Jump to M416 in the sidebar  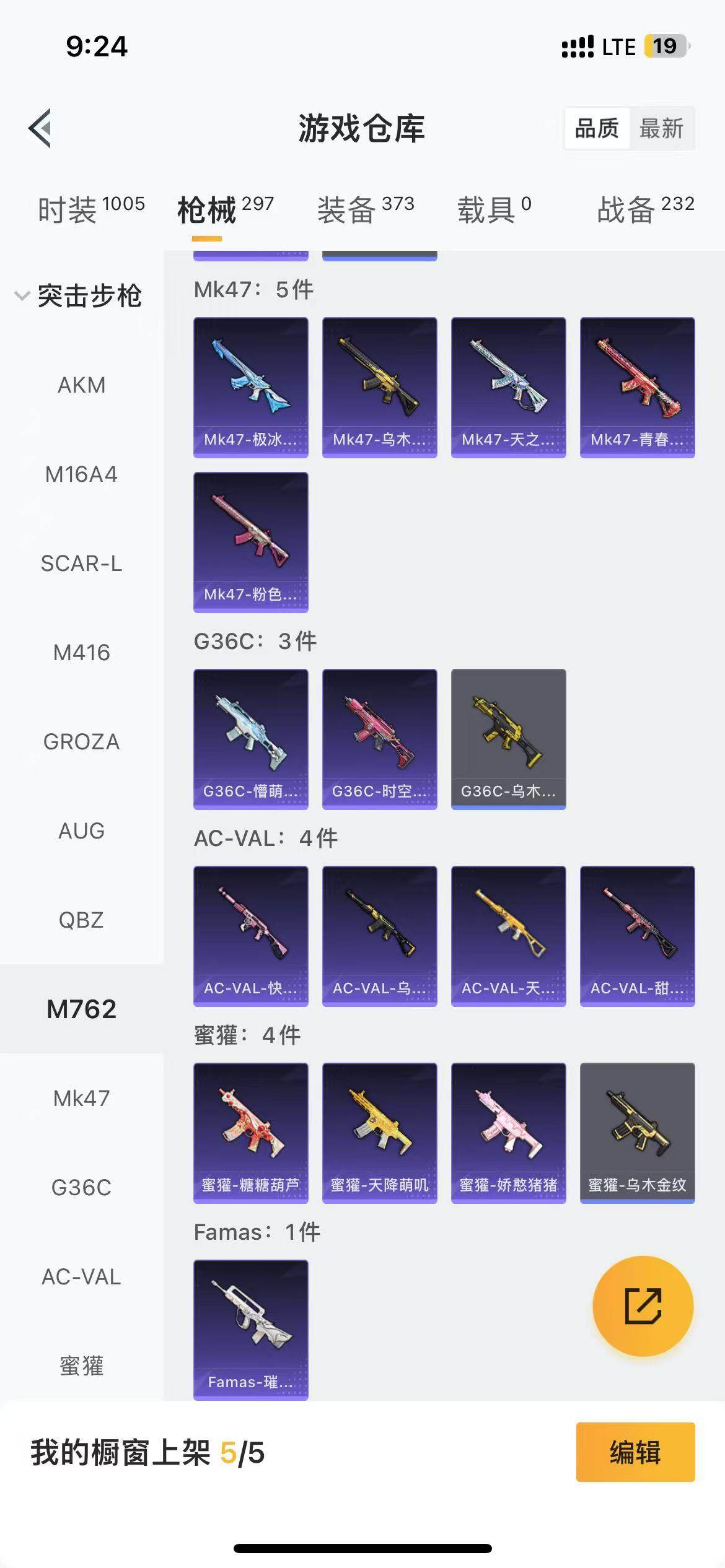tap(81, 653)
